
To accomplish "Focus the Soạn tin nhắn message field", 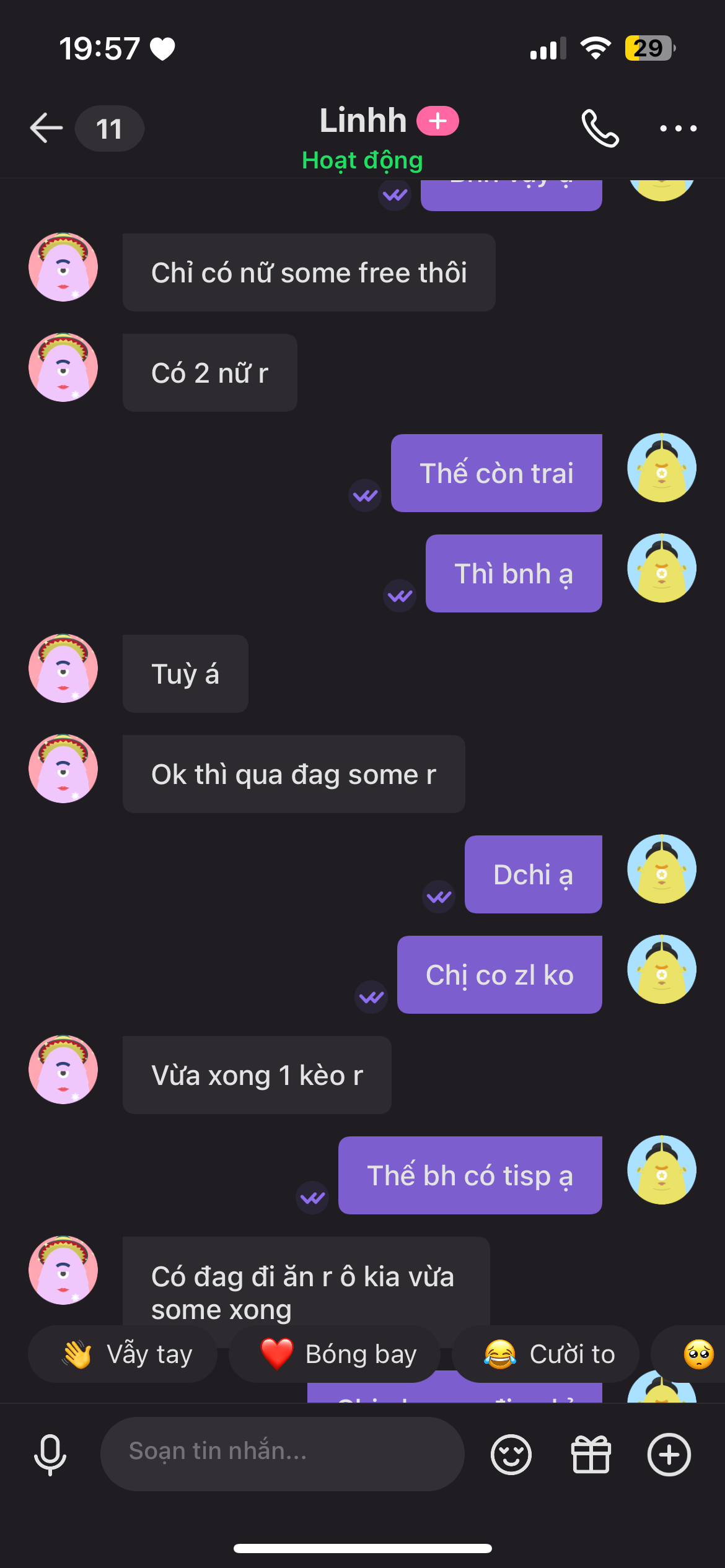I will click(x=282, y=1453).
